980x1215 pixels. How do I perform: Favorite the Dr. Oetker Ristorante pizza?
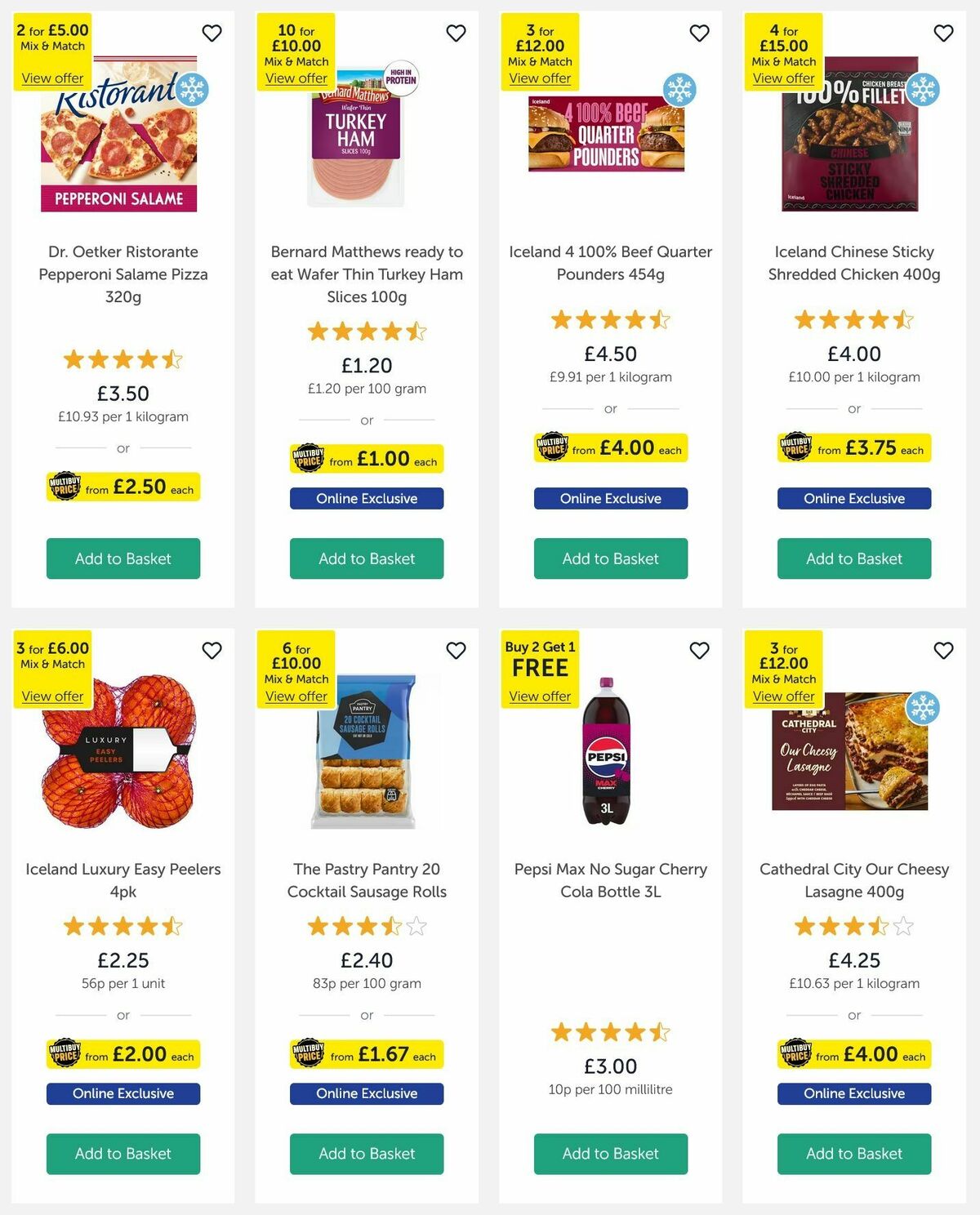point(212,33)
